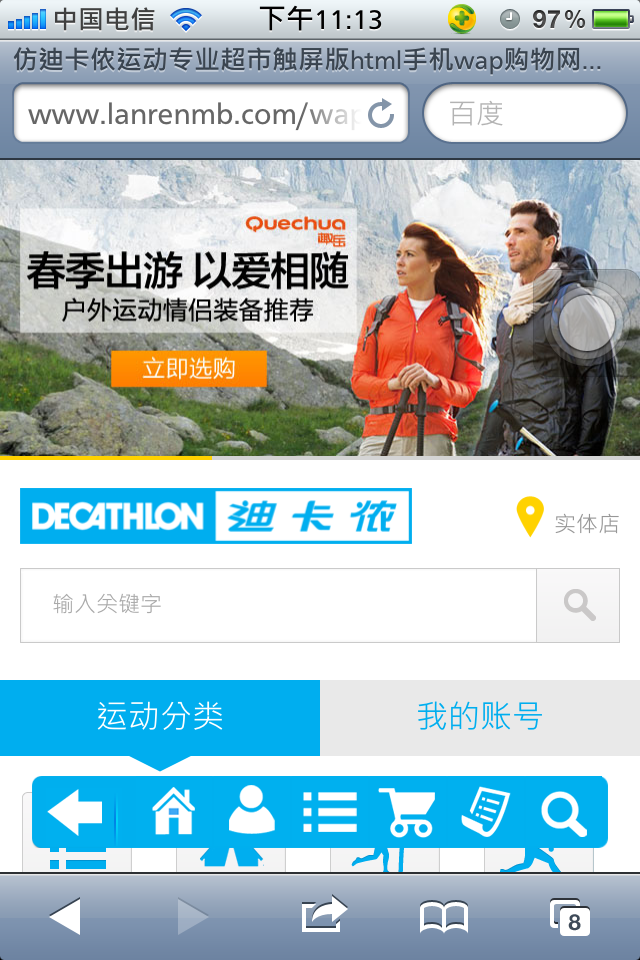640x960 pixels.
Task: Reload the page with refresh icon
Action: click(381, 114)
